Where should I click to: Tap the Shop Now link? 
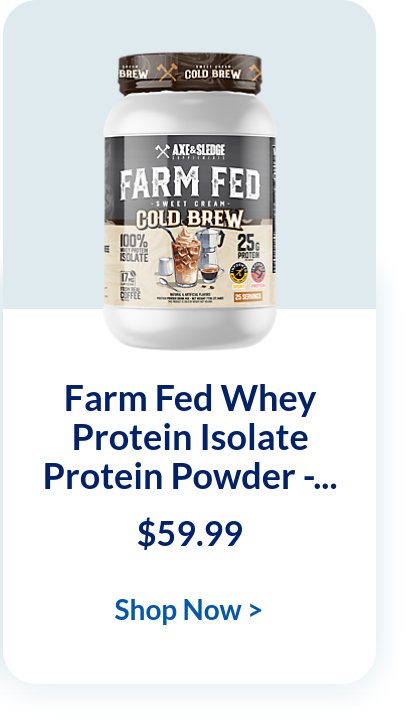click(x=188, y=610)
